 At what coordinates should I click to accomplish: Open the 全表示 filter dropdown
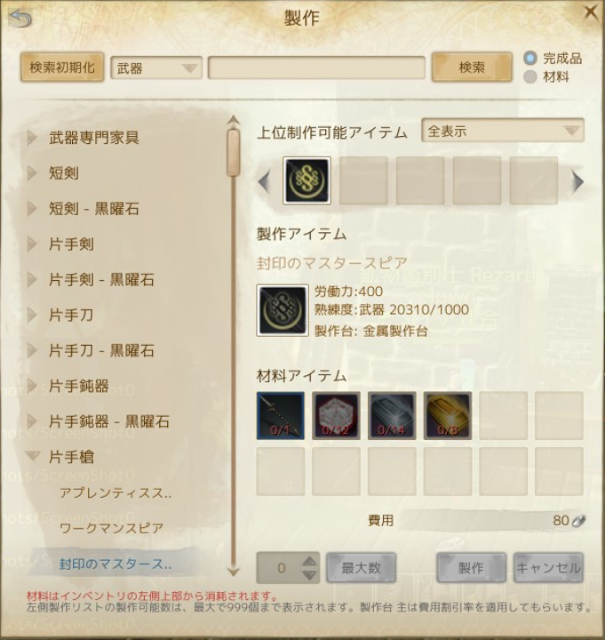pyautogui.click(x=502, y=131)
